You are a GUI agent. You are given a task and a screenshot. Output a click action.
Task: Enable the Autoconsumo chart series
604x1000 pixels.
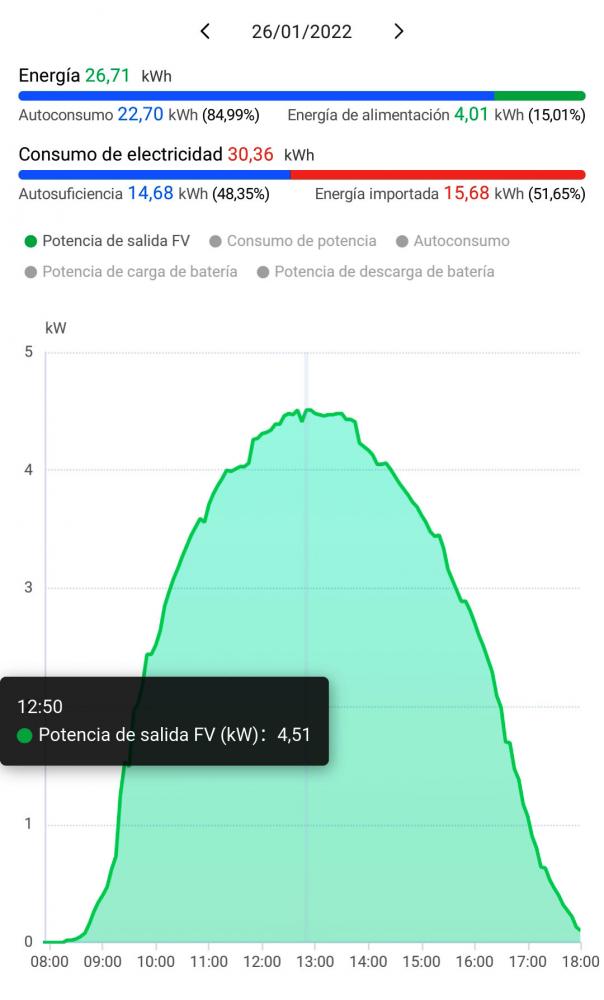click(453, 241)
